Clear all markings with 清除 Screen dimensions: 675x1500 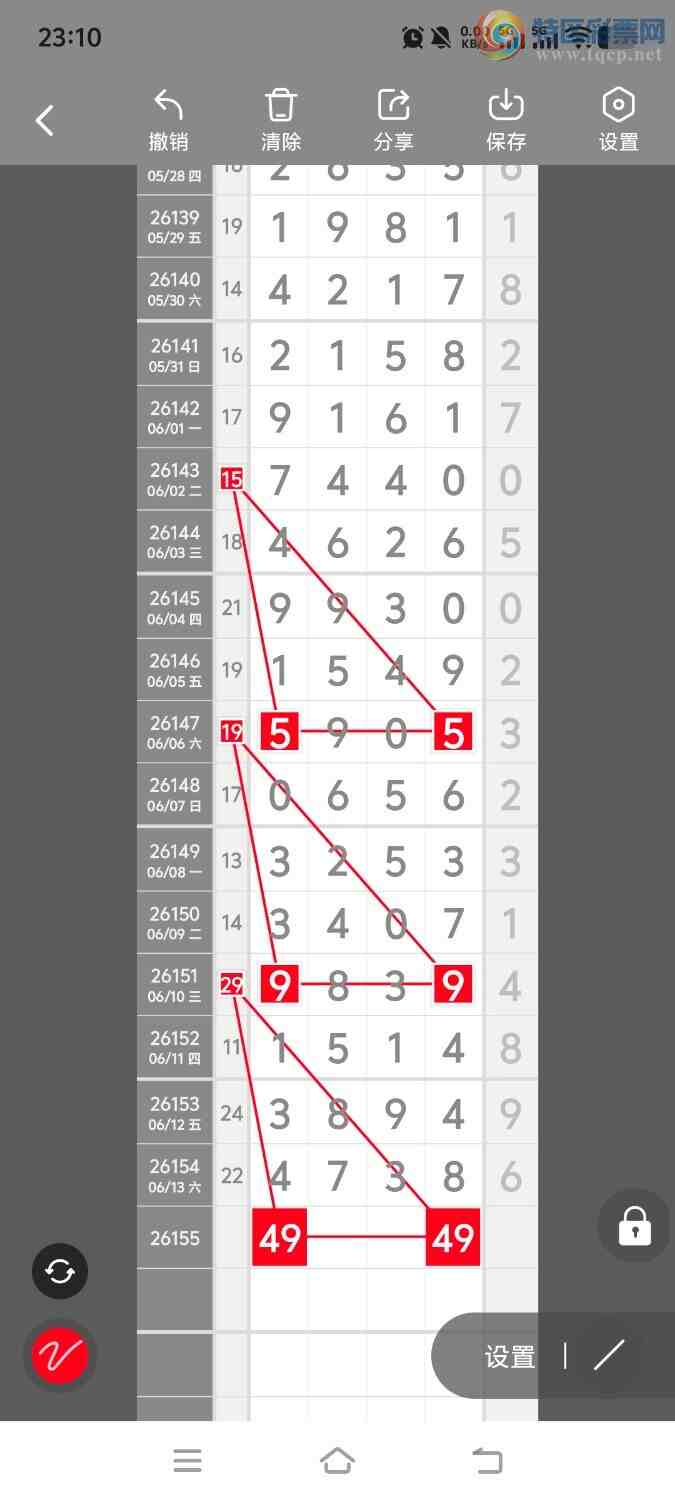click(281, 121)
